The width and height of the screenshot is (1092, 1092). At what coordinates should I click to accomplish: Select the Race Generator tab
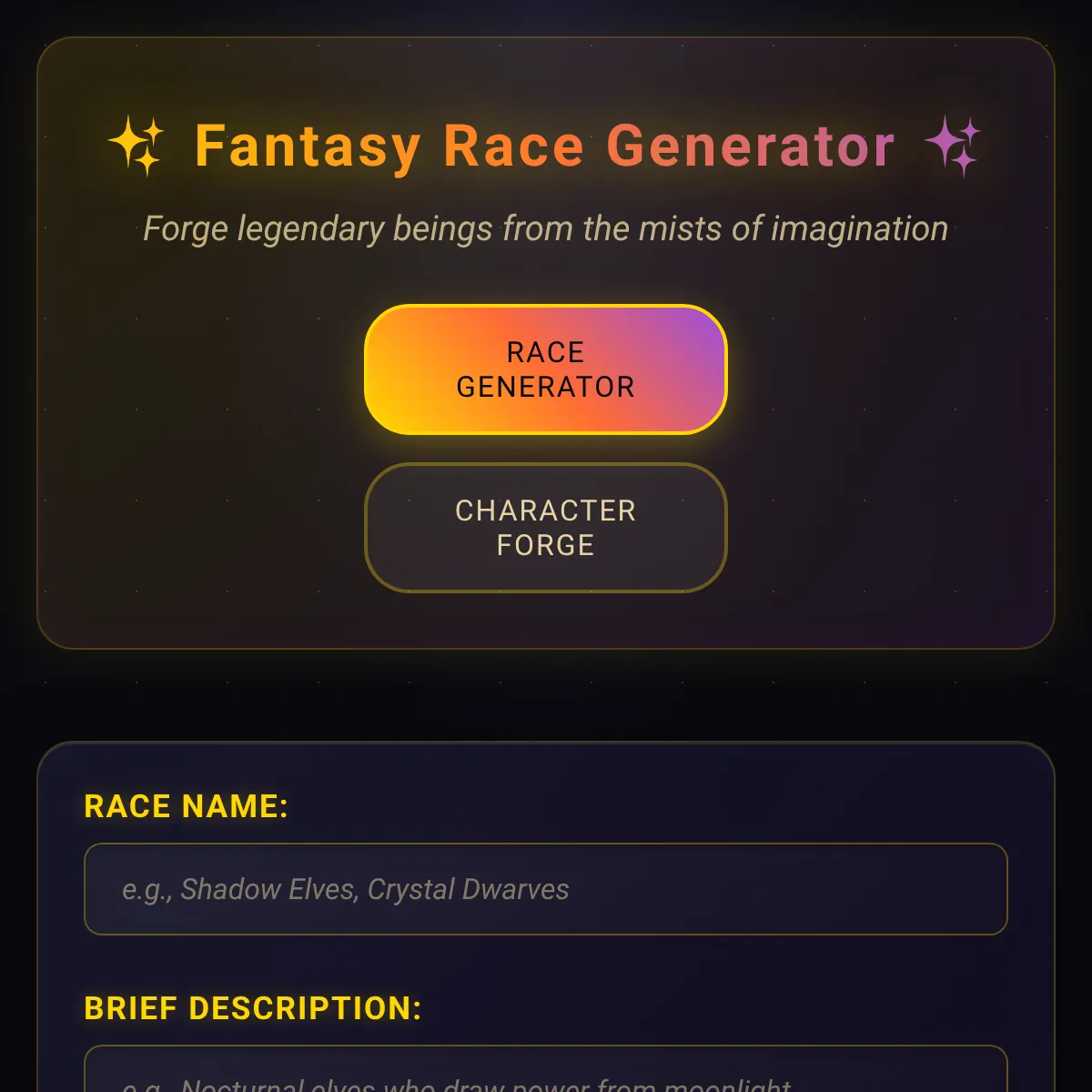pyautogui.click(x=545, y=369)
